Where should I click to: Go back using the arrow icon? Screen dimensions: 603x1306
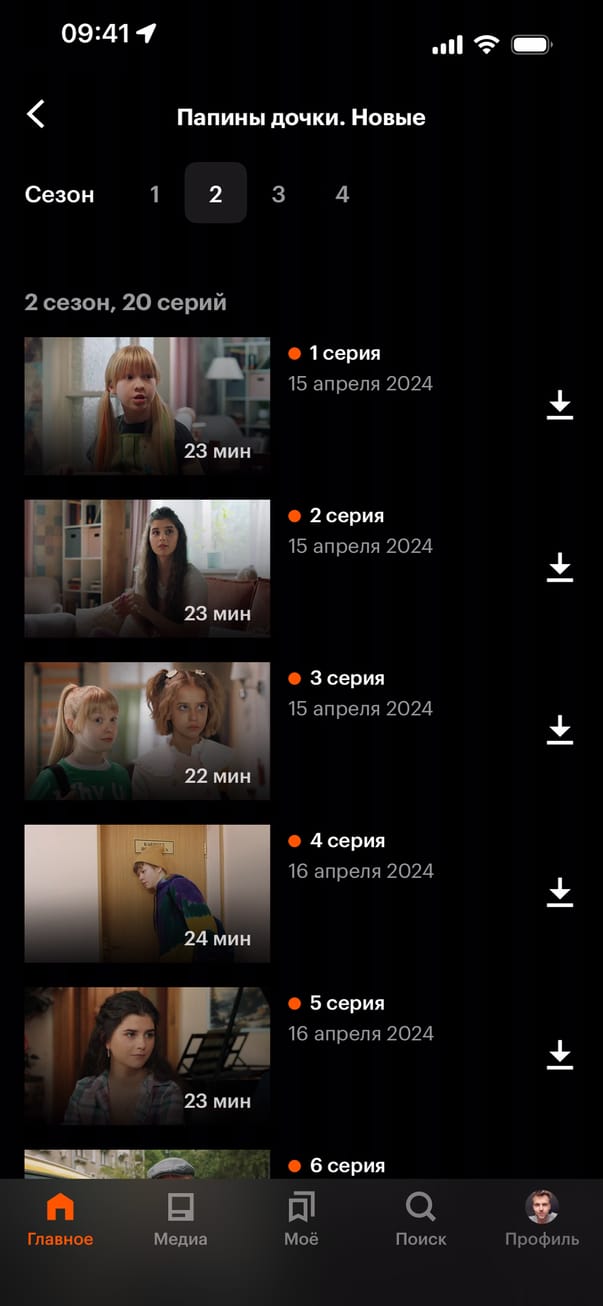tap(36, 114)
